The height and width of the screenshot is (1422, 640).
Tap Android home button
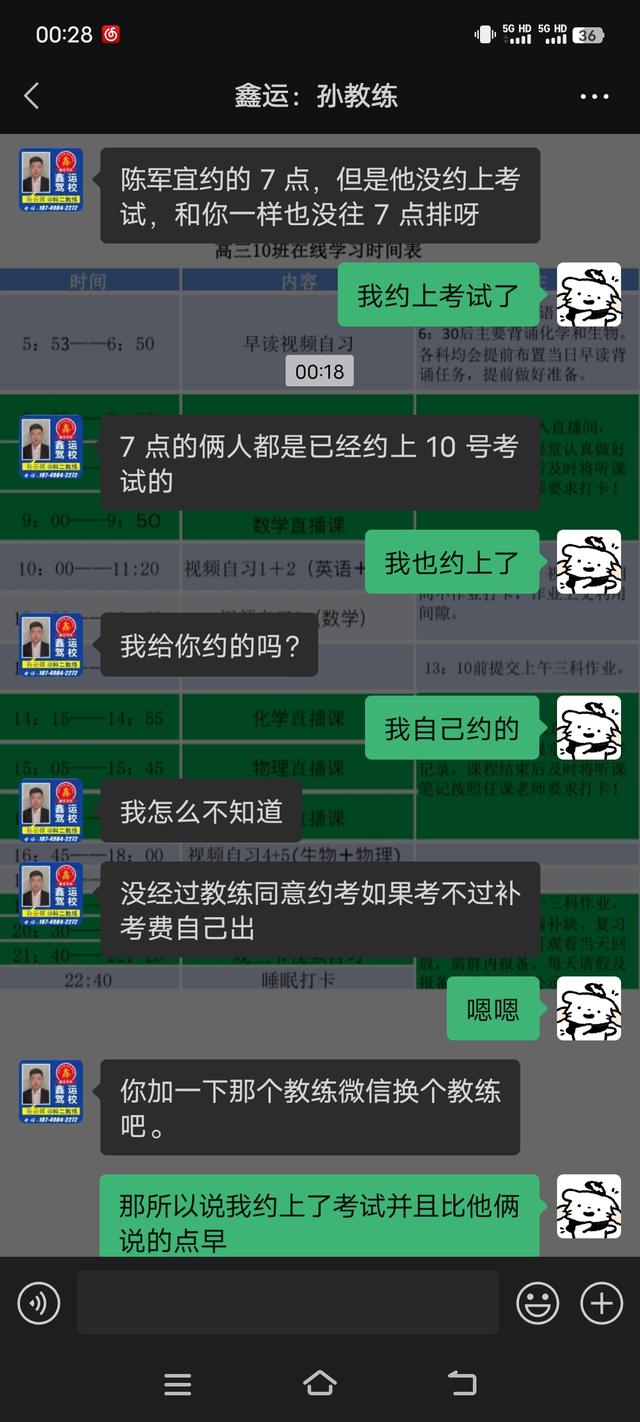319,1383
